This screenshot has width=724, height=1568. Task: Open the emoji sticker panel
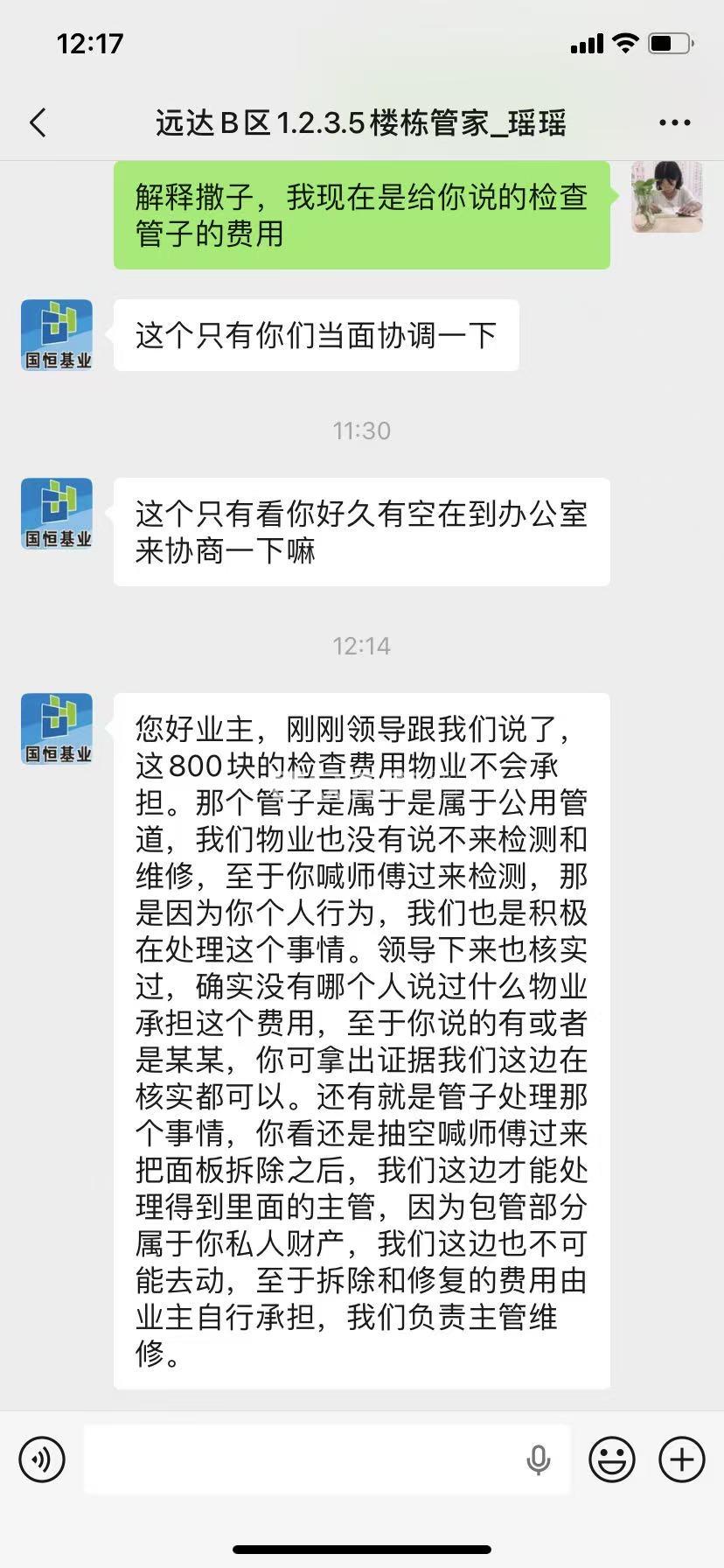pyautogui.click(x=612, y=1459)
